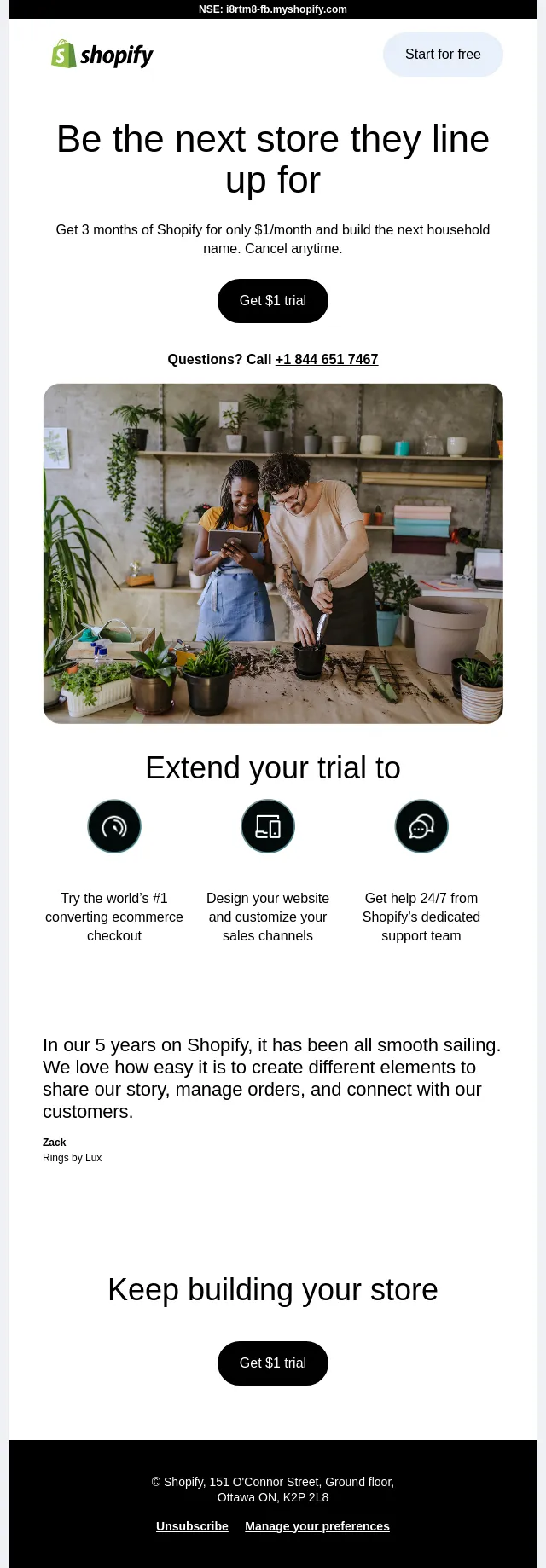The height and width of the screenshot is (1568, 546).
Task: Call the +1 844 651 7467 phone link
Action: [x=327, y=360]
